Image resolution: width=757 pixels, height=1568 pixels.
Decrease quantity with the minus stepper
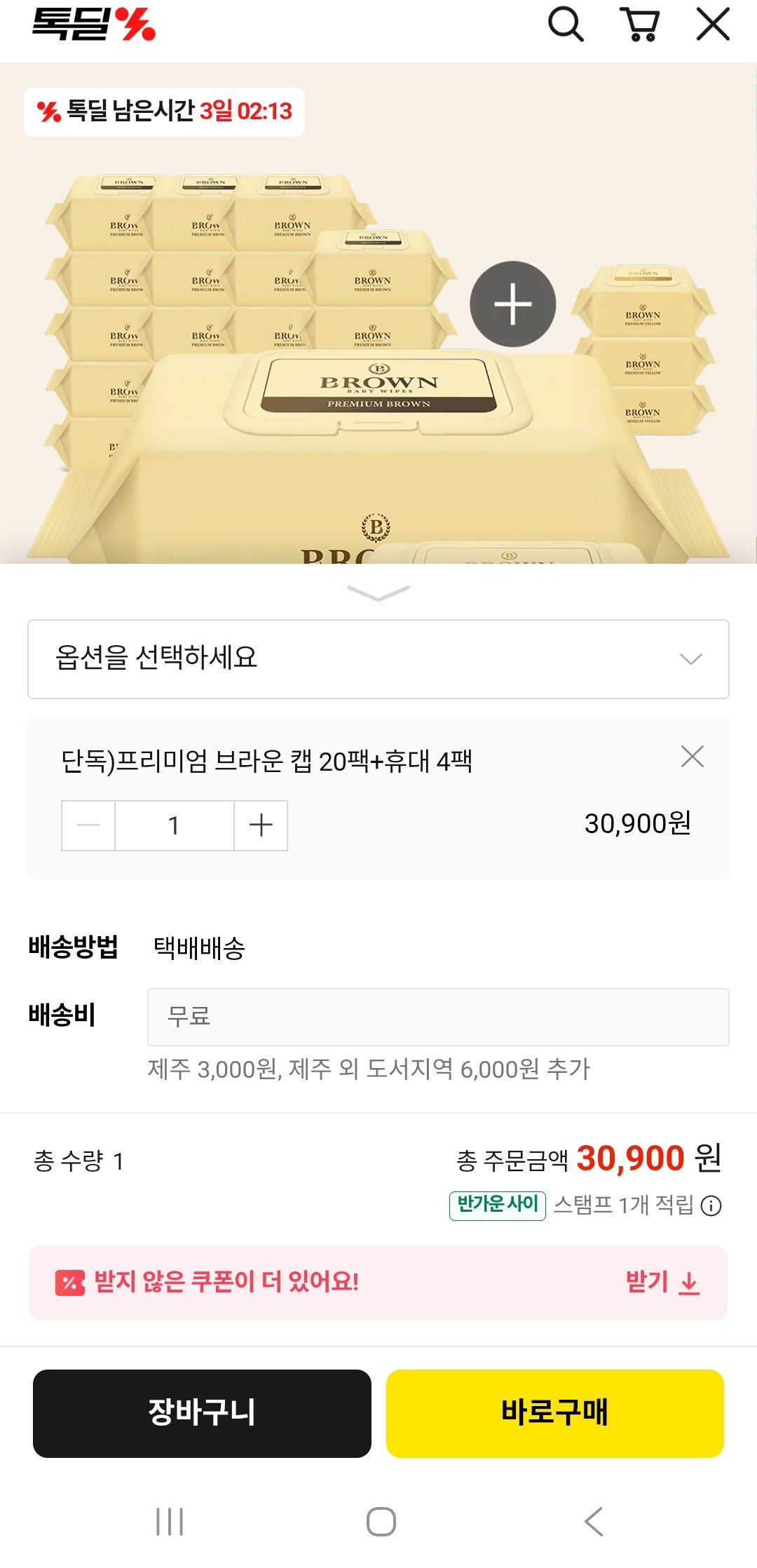pos(87,825)
